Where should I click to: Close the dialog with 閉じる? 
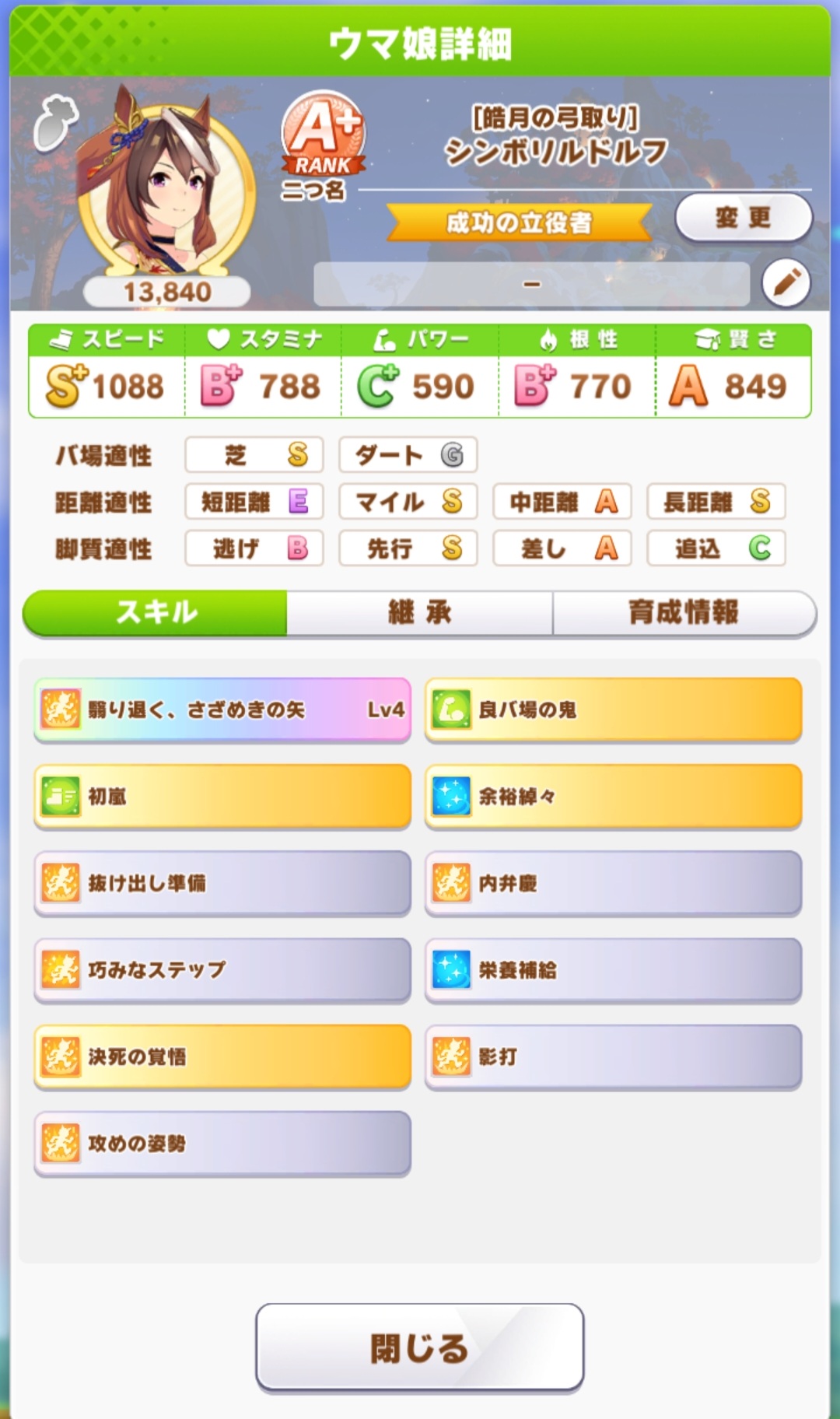click(420, 1348)
